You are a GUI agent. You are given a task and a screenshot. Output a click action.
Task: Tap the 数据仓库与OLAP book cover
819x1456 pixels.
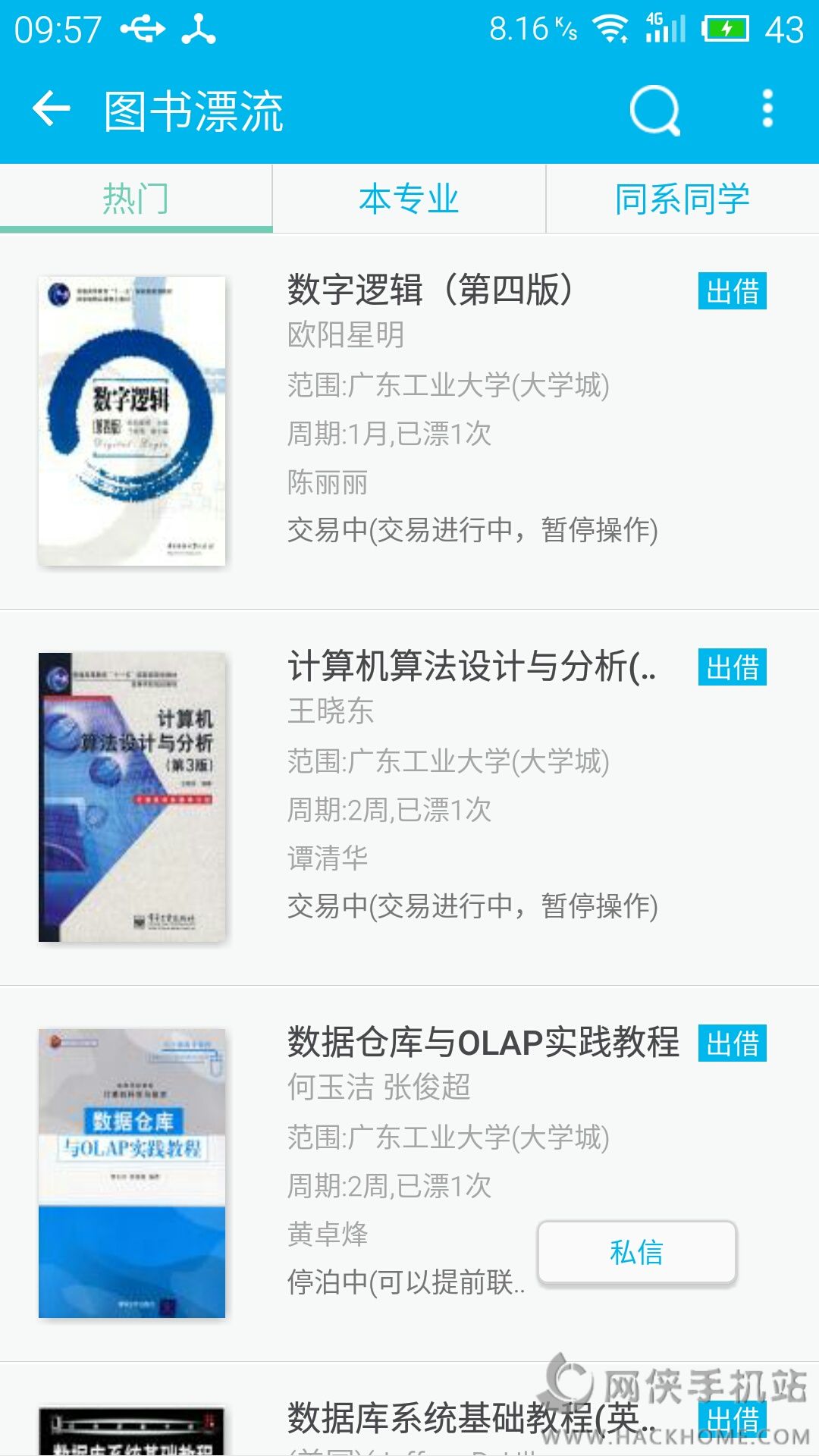point(132,1173)
